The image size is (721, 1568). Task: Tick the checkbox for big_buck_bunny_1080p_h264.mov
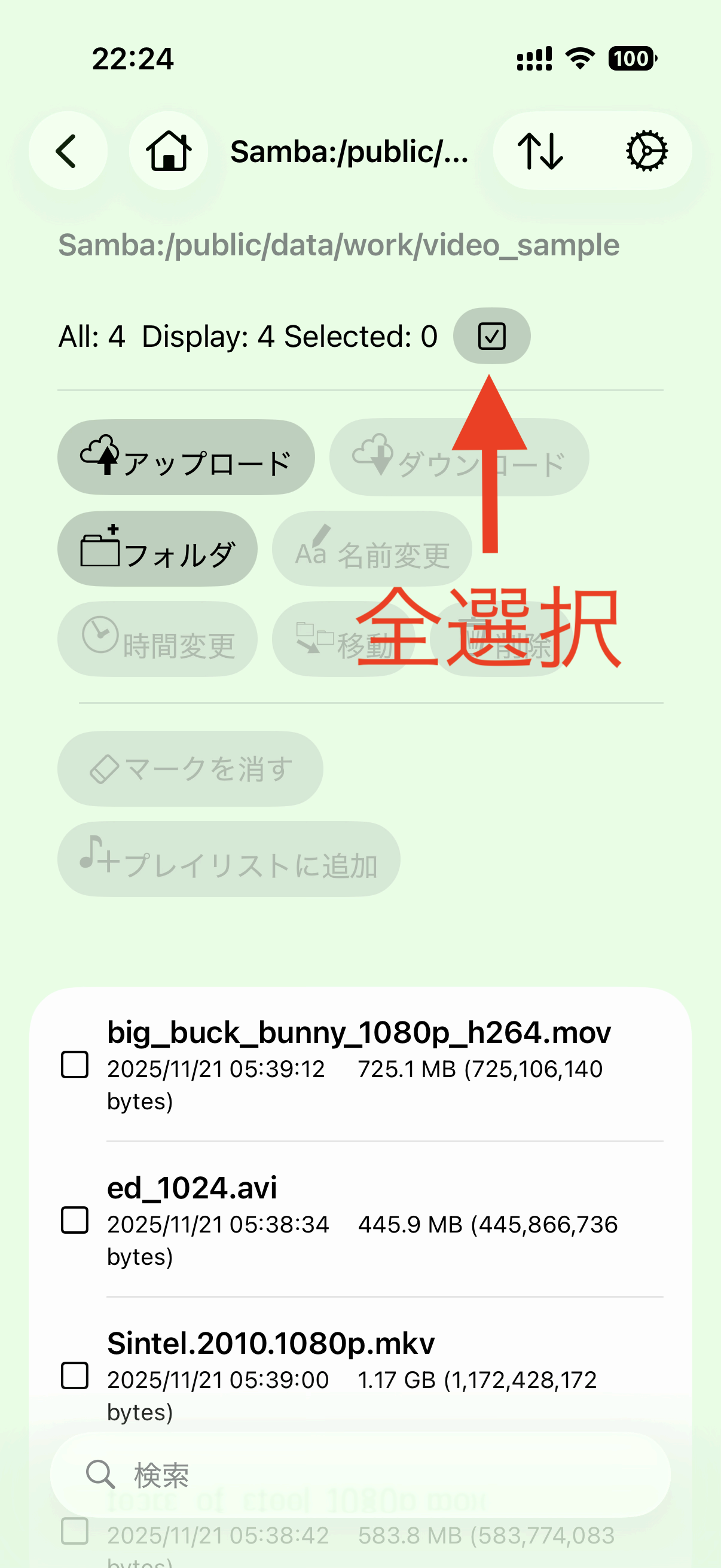(75, 1064)
